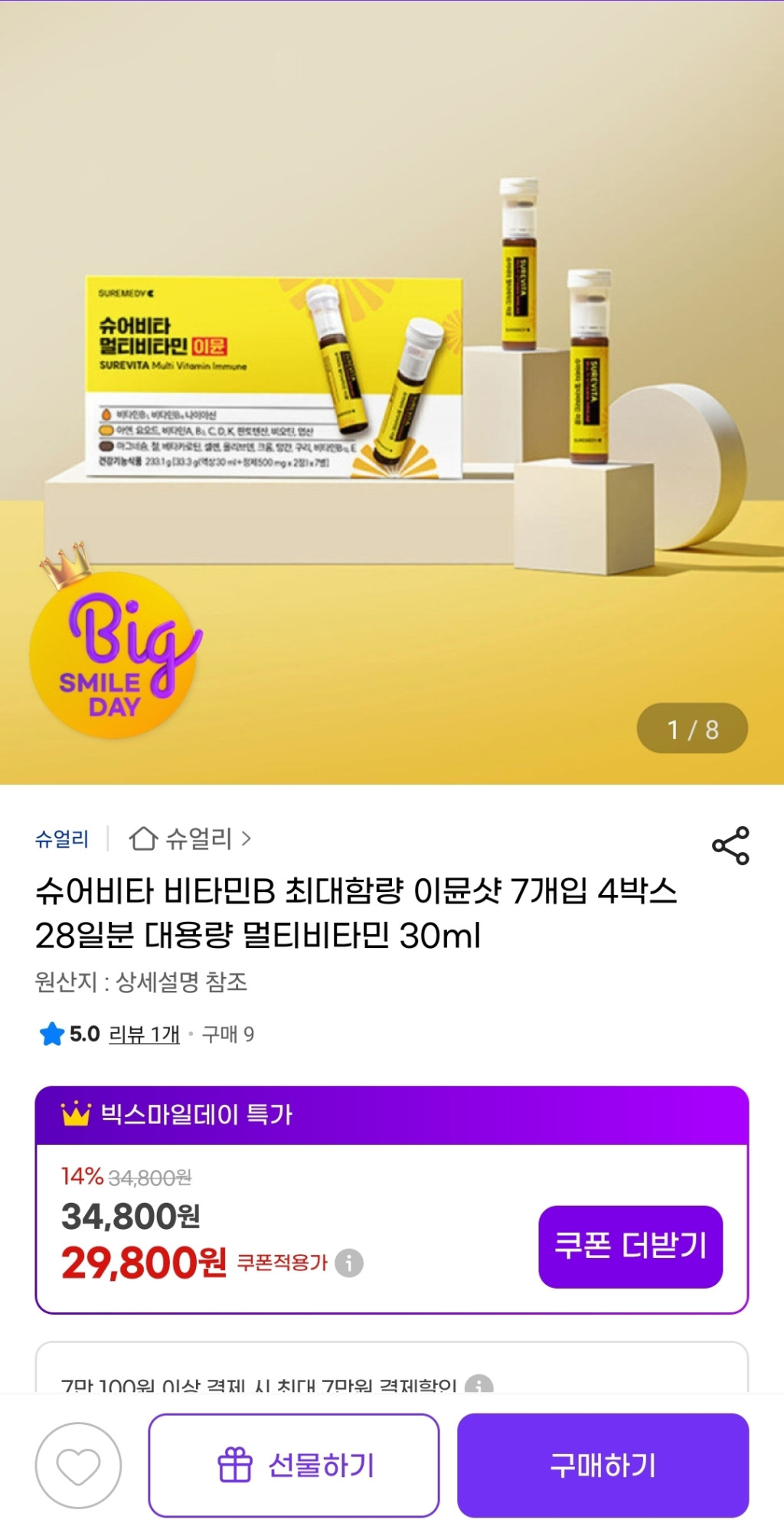This screenshot has width=784, height=1536.
Task: Tap the 슈얼리 brand link
Action: pos(62,839)
